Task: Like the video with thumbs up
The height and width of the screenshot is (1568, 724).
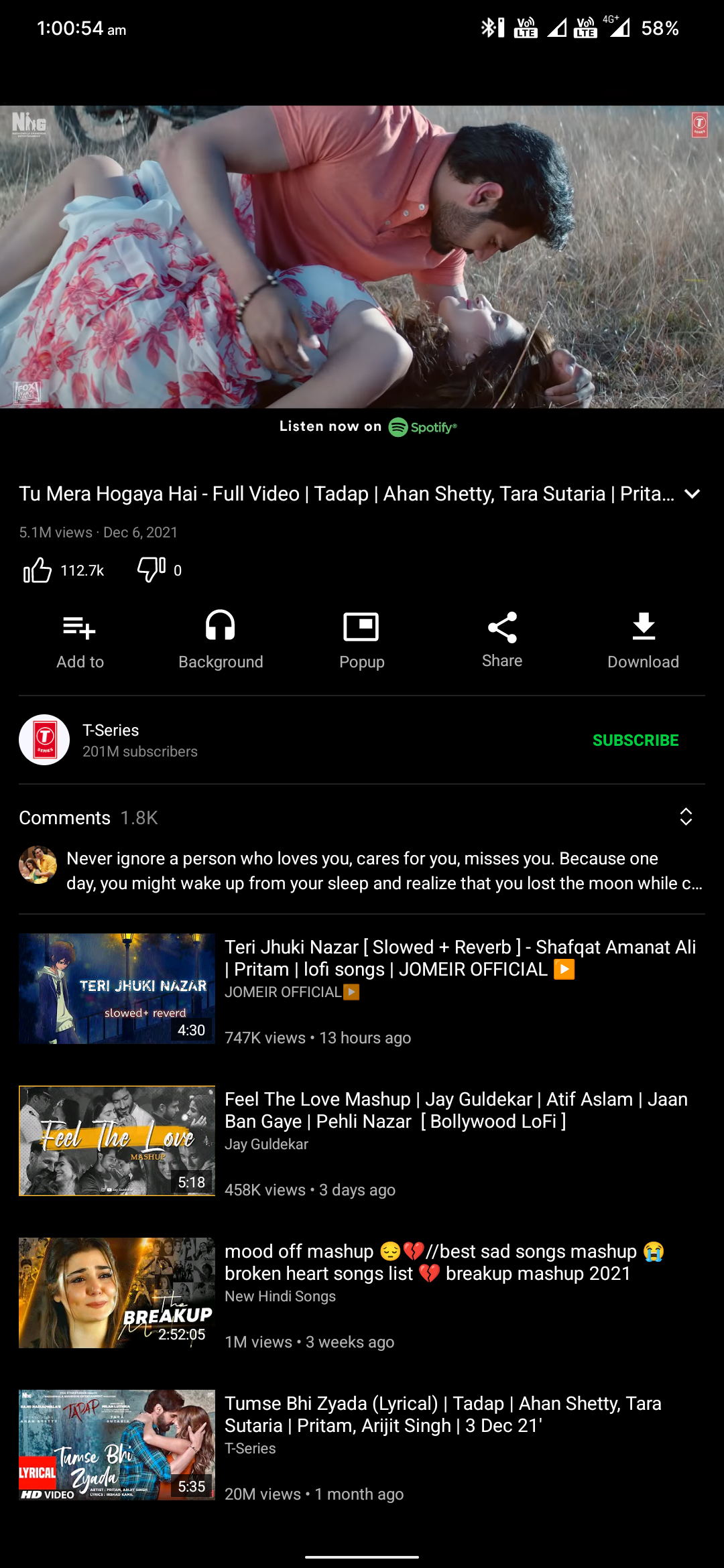Action: pos(38,570)
